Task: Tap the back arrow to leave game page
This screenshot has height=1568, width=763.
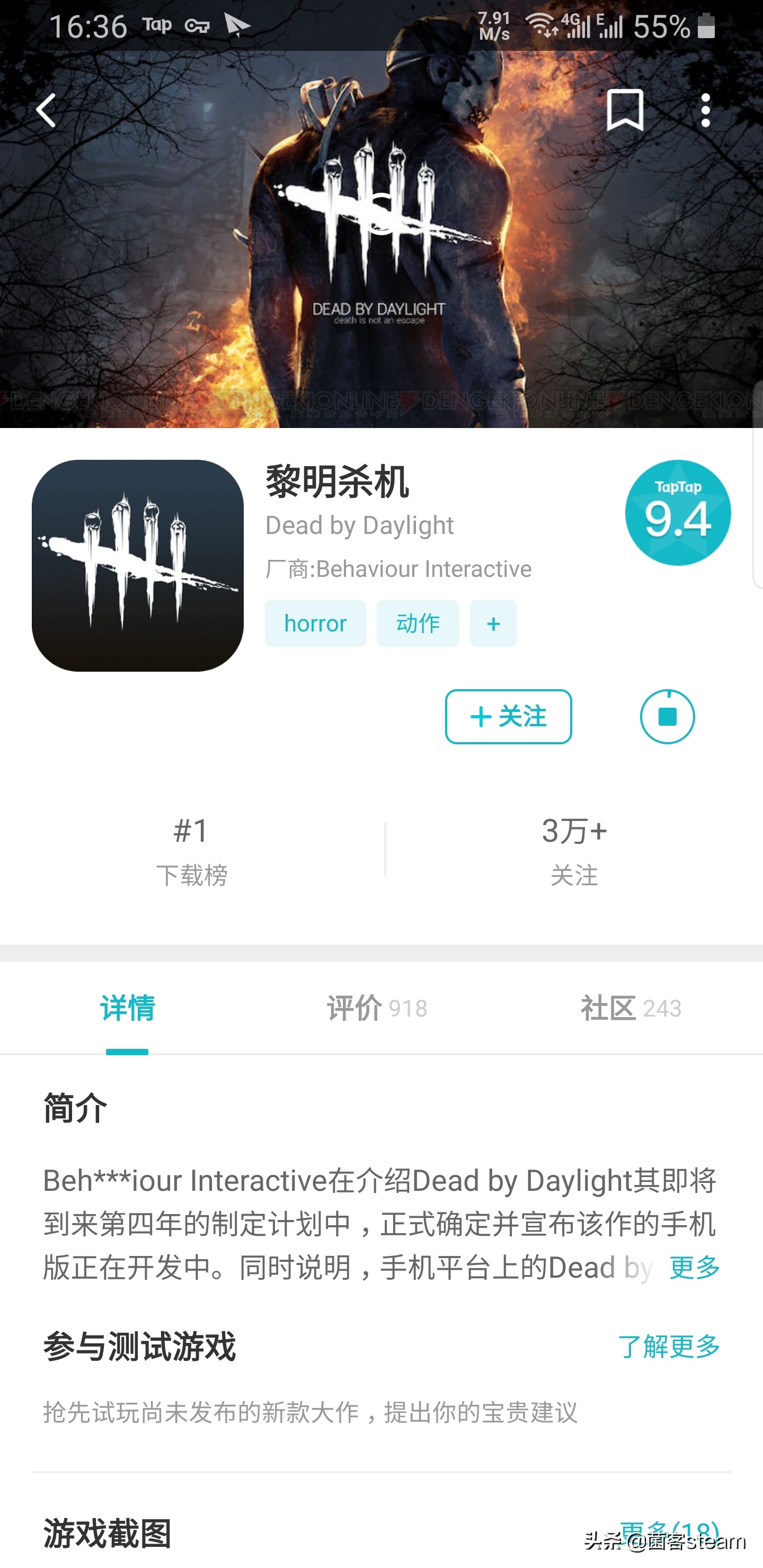Action: click(46, 111)
